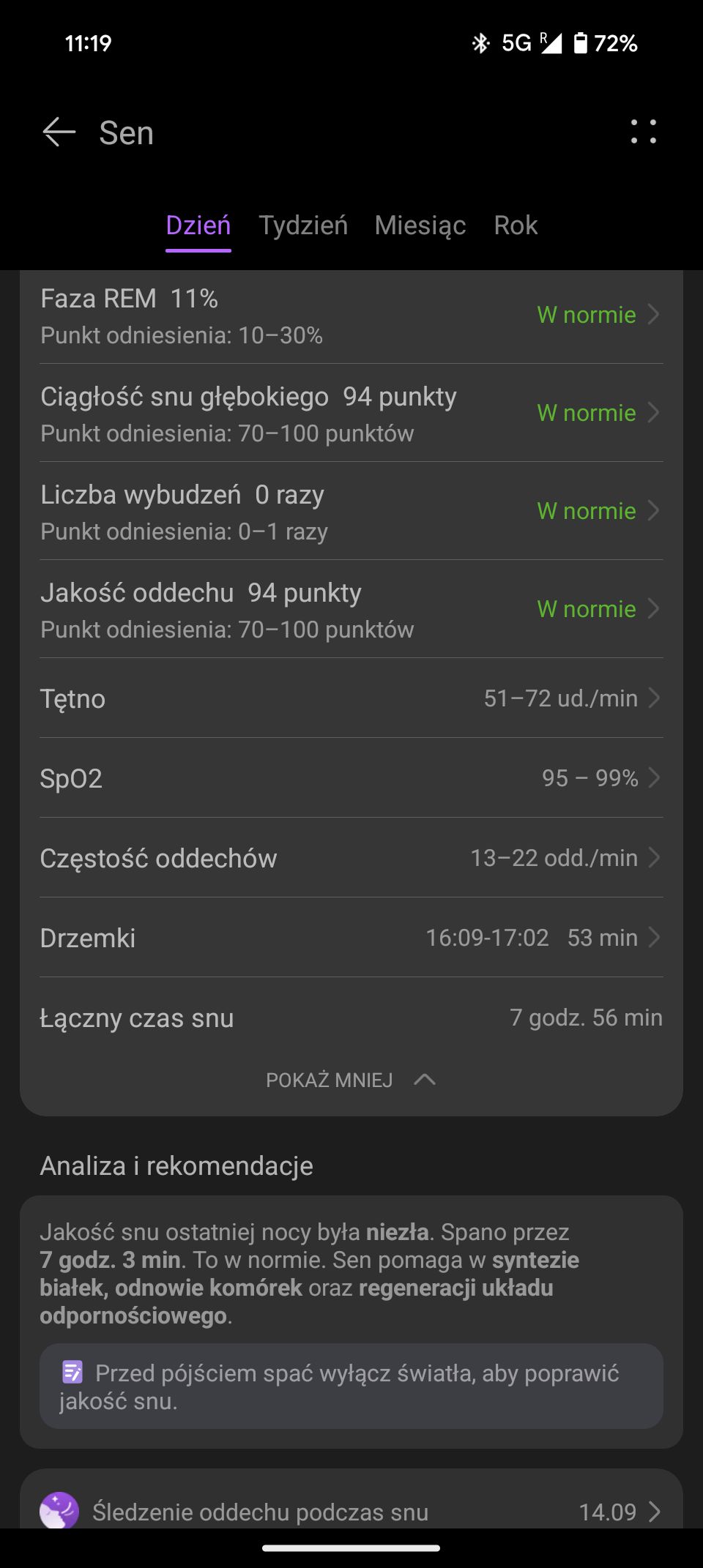Go back from the Sen screen
The height and width of the screenshot is (1568, 703).
tap(59, 132)
